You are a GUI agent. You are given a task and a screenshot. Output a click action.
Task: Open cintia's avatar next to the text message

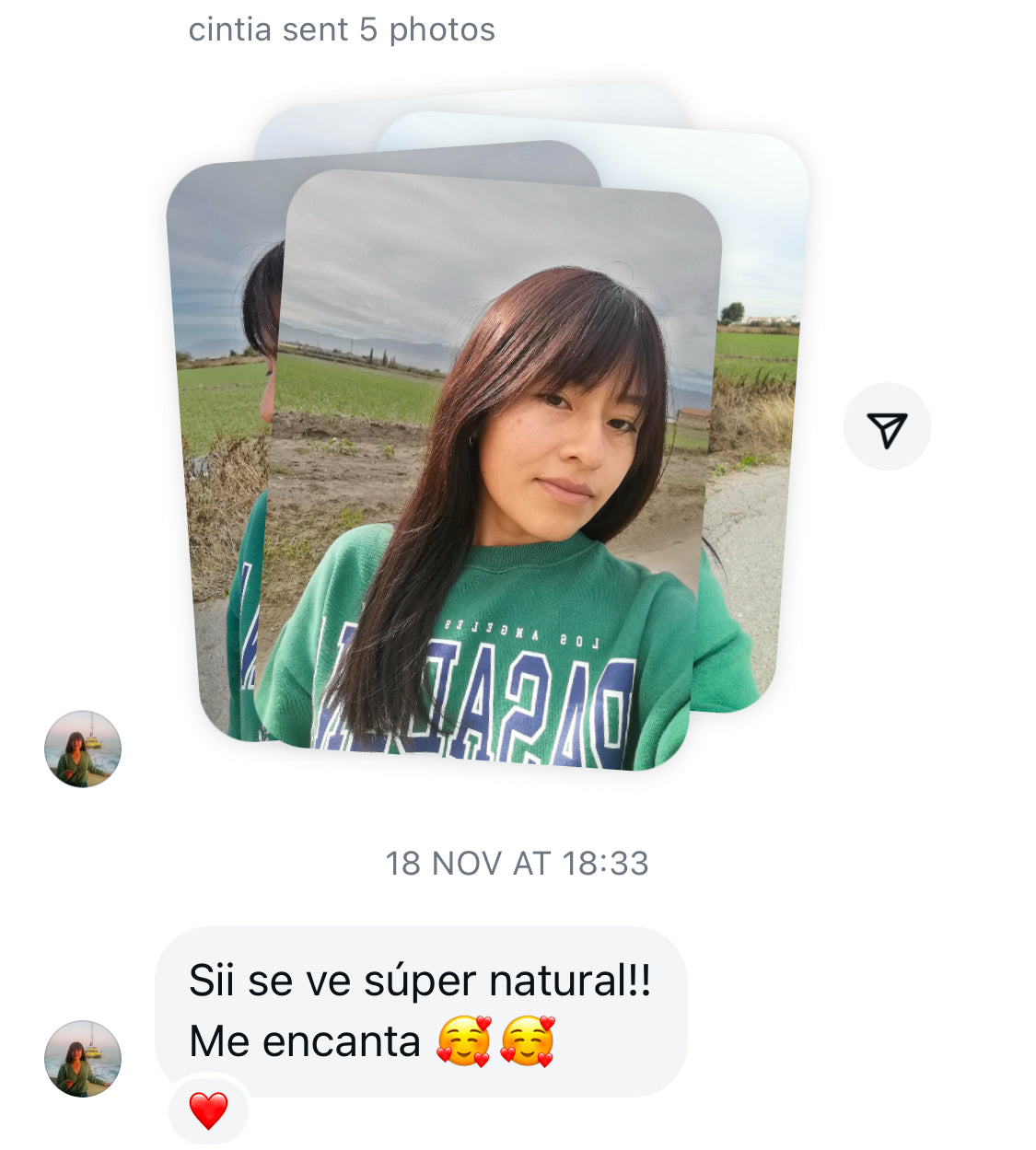click(83, 1059)
